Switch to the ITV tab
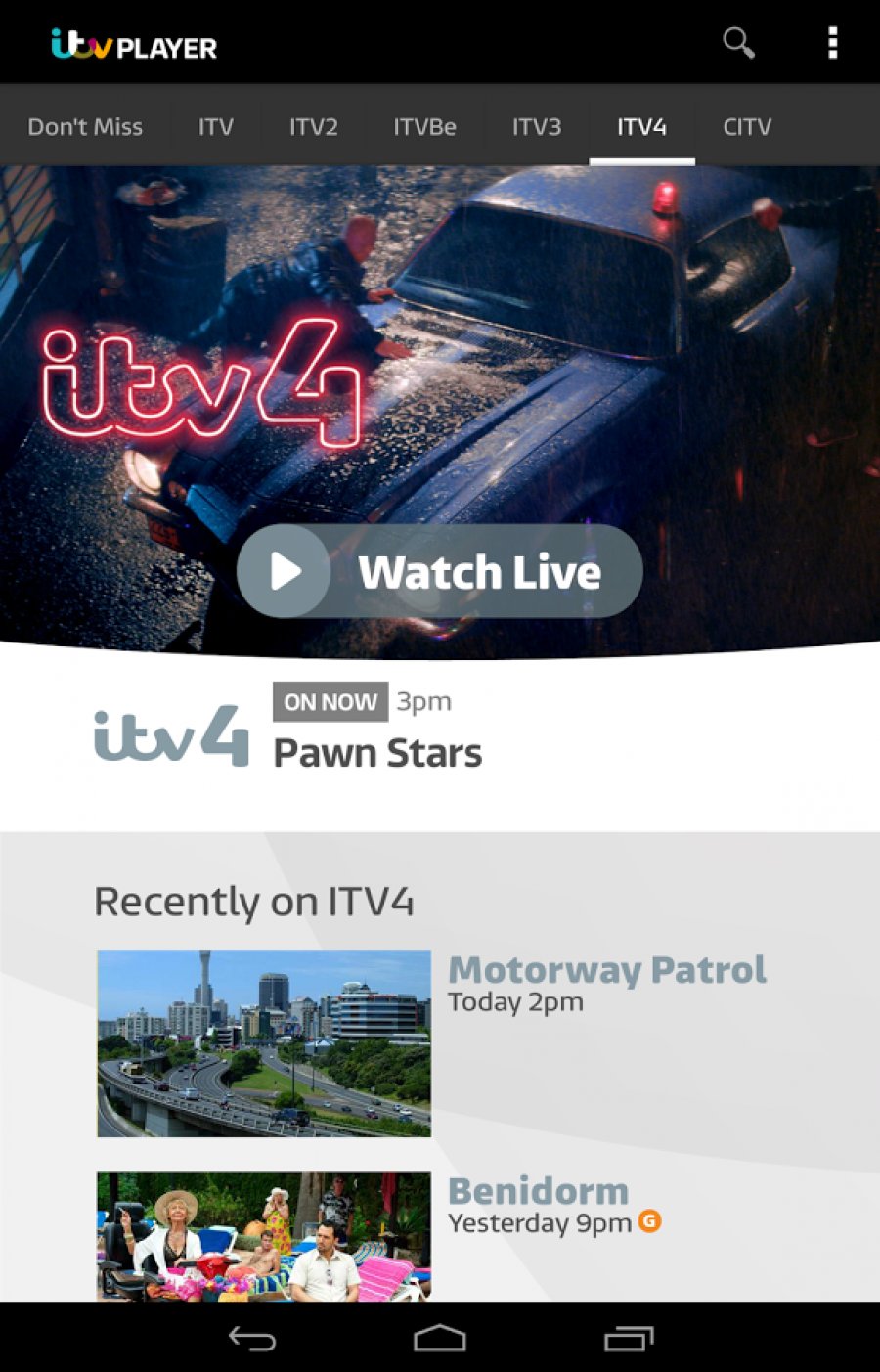Screen dimensions: 880x1372 (x=216, y=126)
